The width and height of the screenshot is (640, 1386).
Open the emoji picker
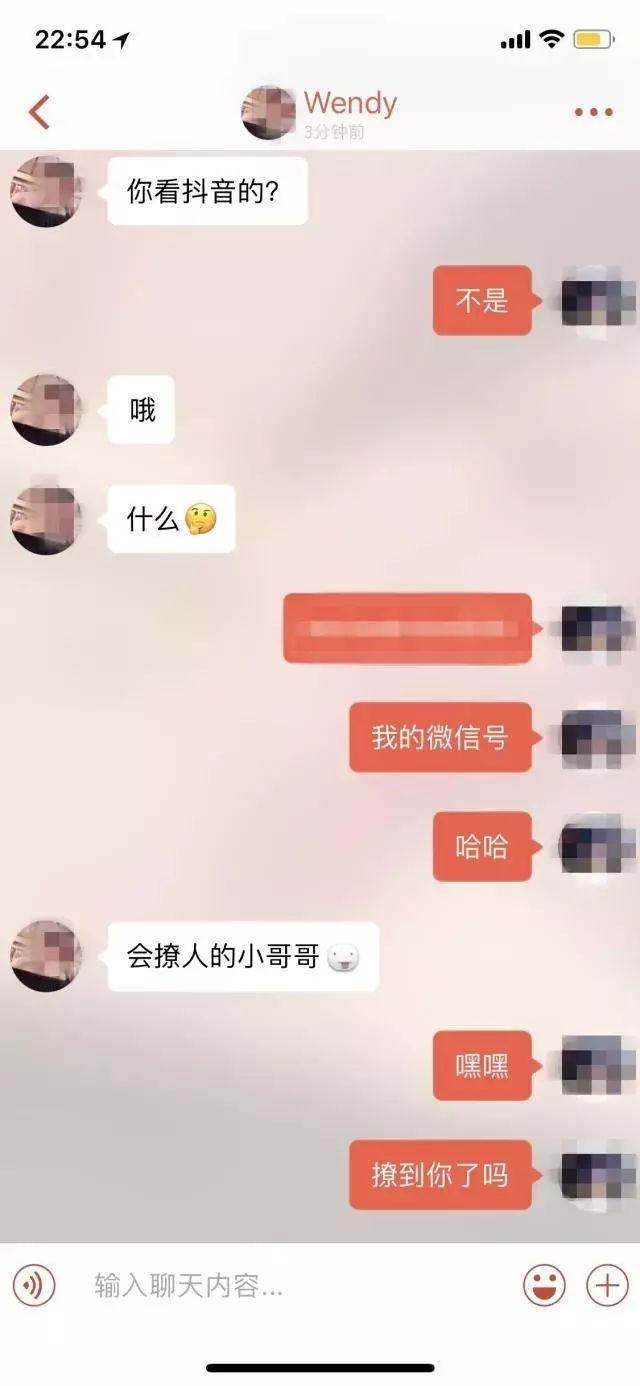click(x=544, y=1285)
